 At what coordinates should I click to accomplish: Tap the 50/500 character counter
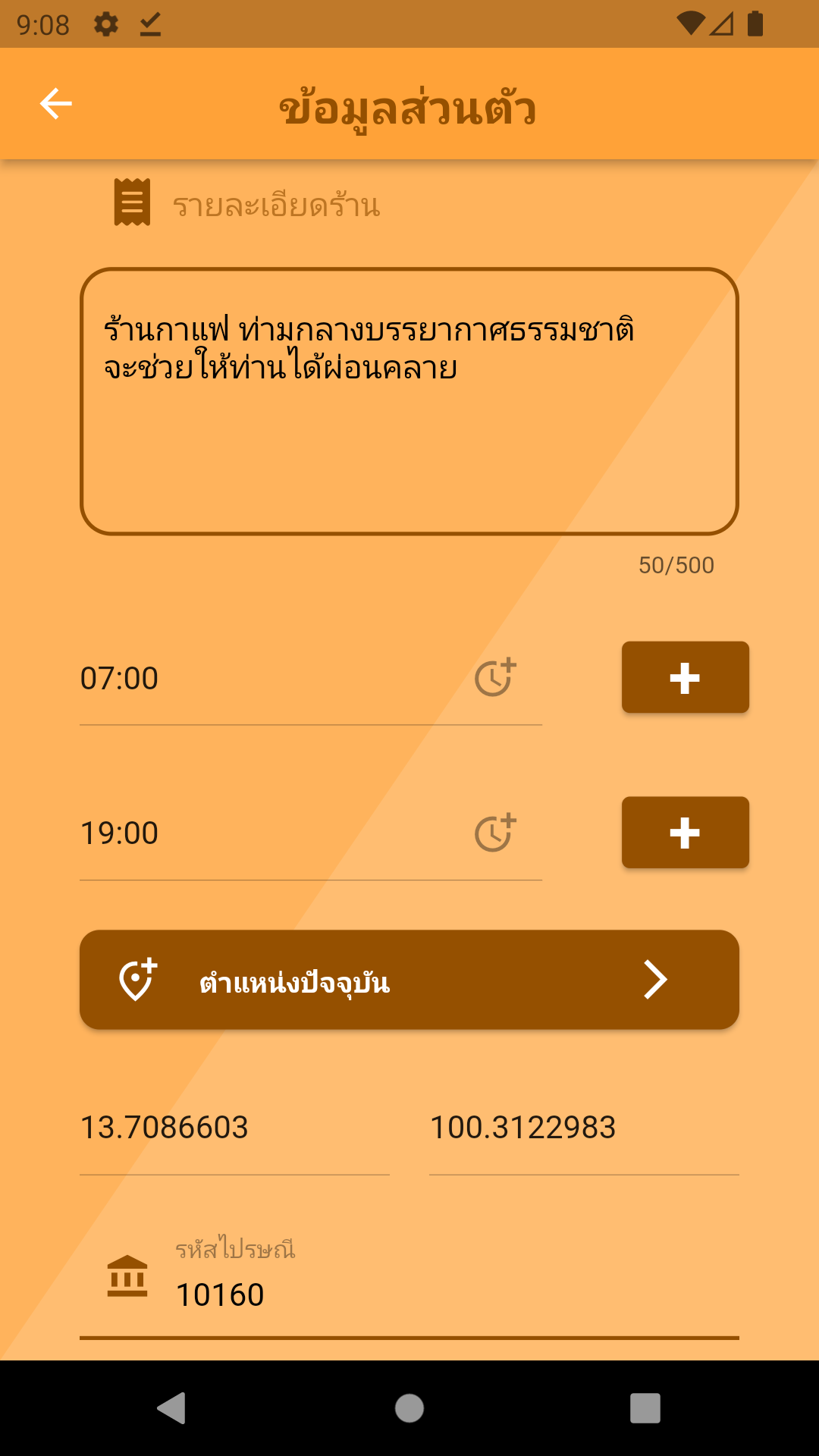point(677,564)
